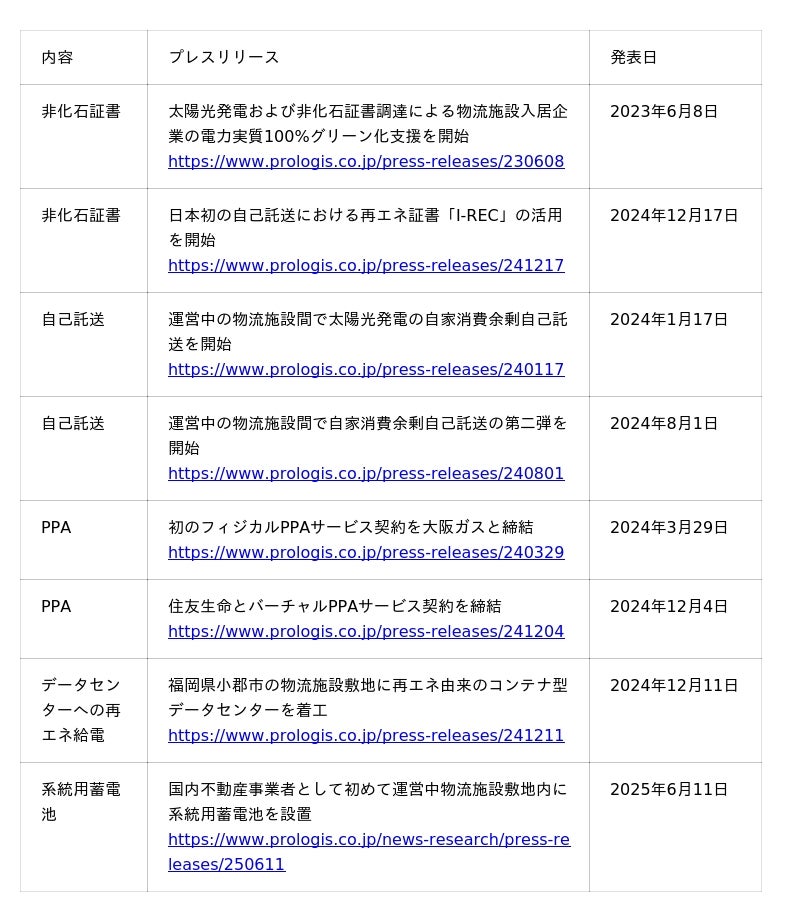
Task: Tap the press-releases/240329 link
Action: pyautogui.click(x=366, y=553)
